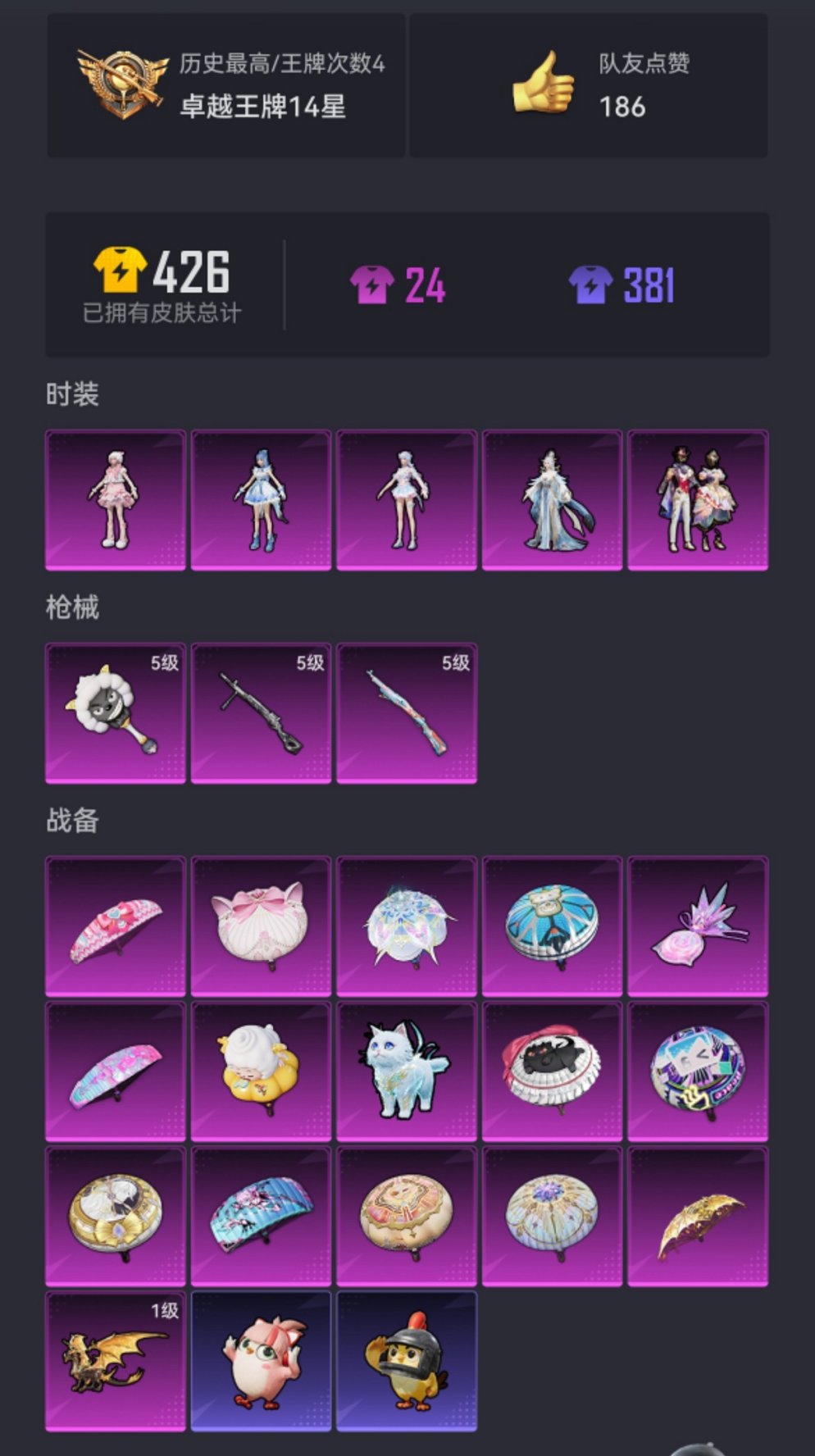
Task: Click the helmeted chicken mascot item
Action: (407, 1358)
